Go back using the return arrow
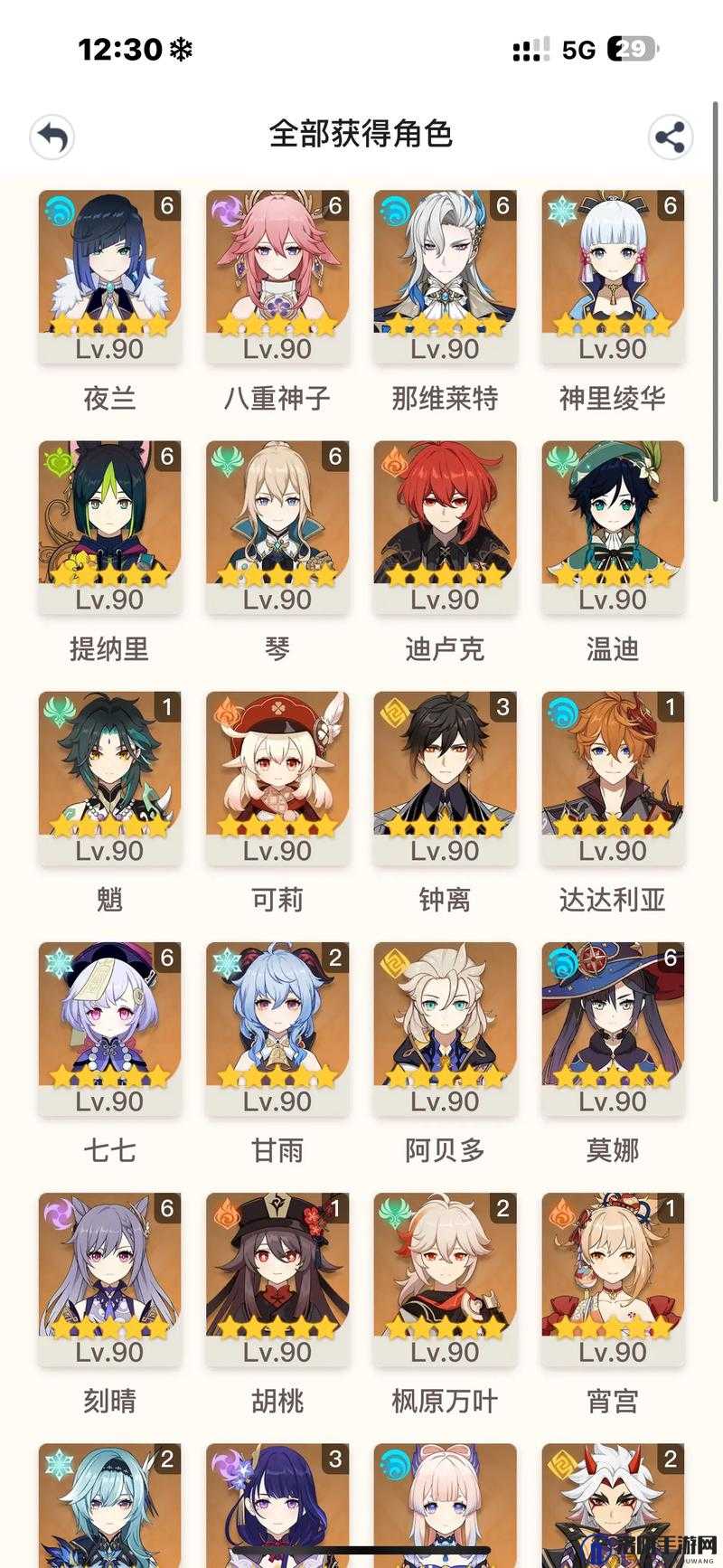 pos(52,137)
